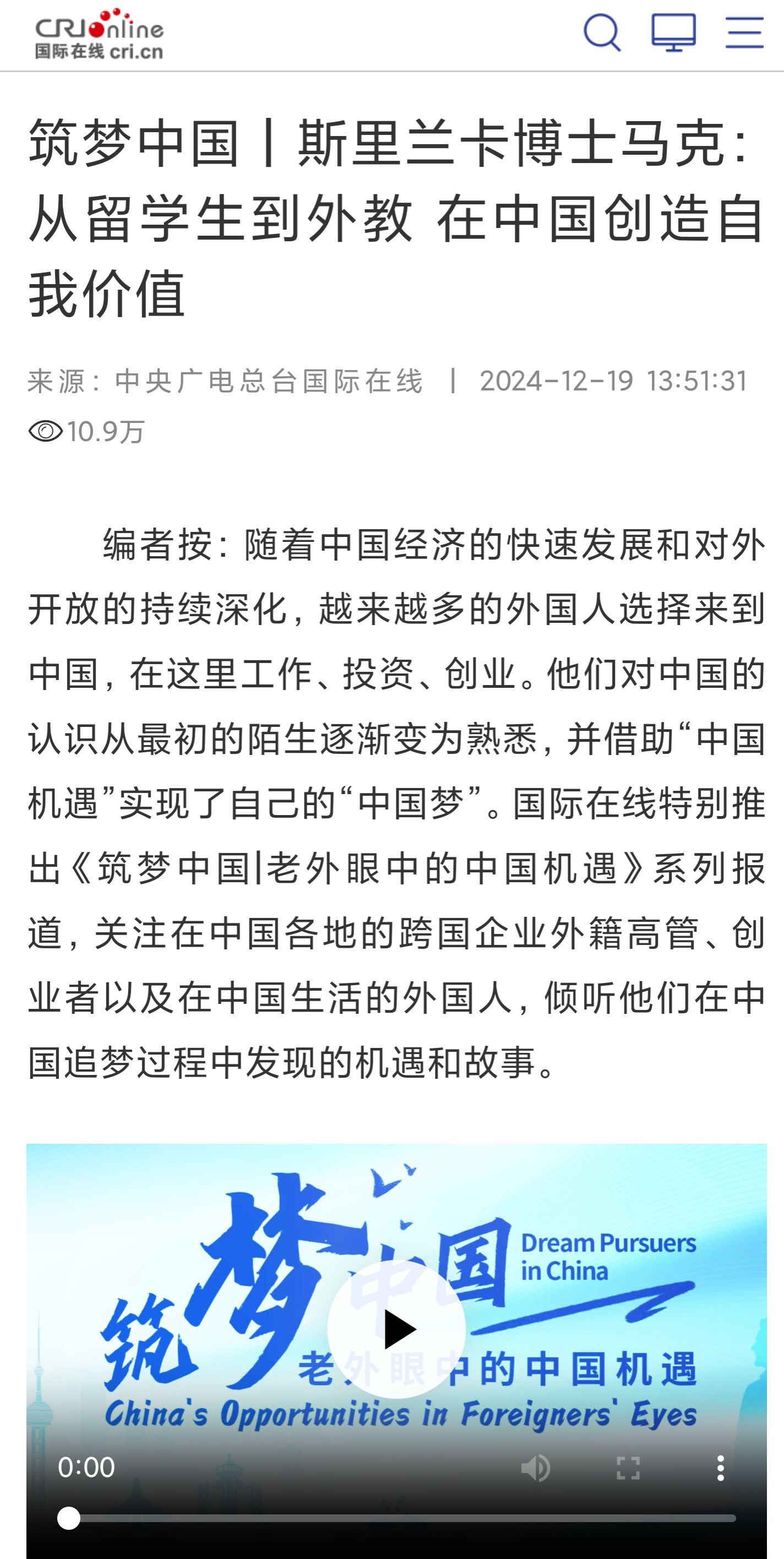Go to the CRI Online homepage via its logo
This screenshot has width=784, height=1559.
click(99, 35)
